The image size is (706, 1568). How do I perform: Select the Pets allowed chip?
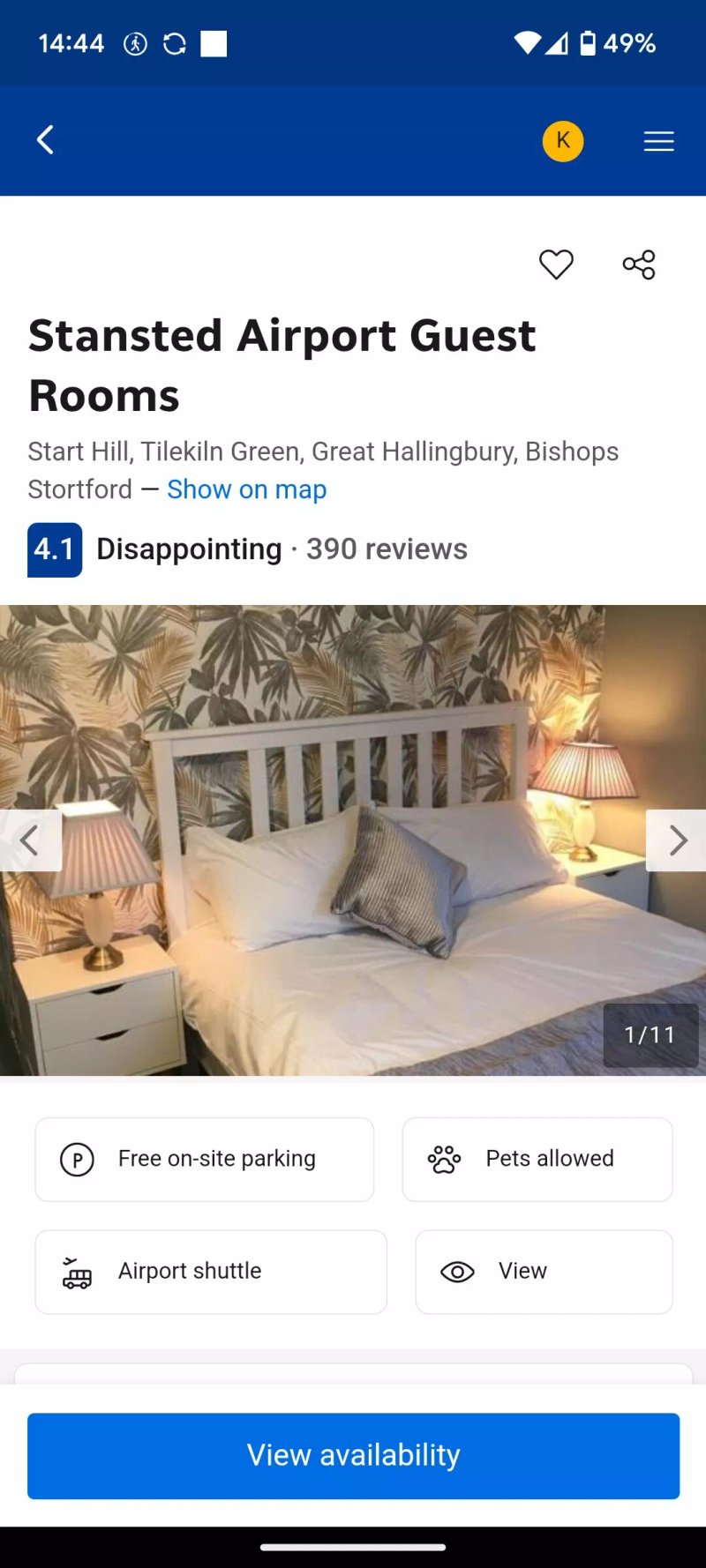537,1160
